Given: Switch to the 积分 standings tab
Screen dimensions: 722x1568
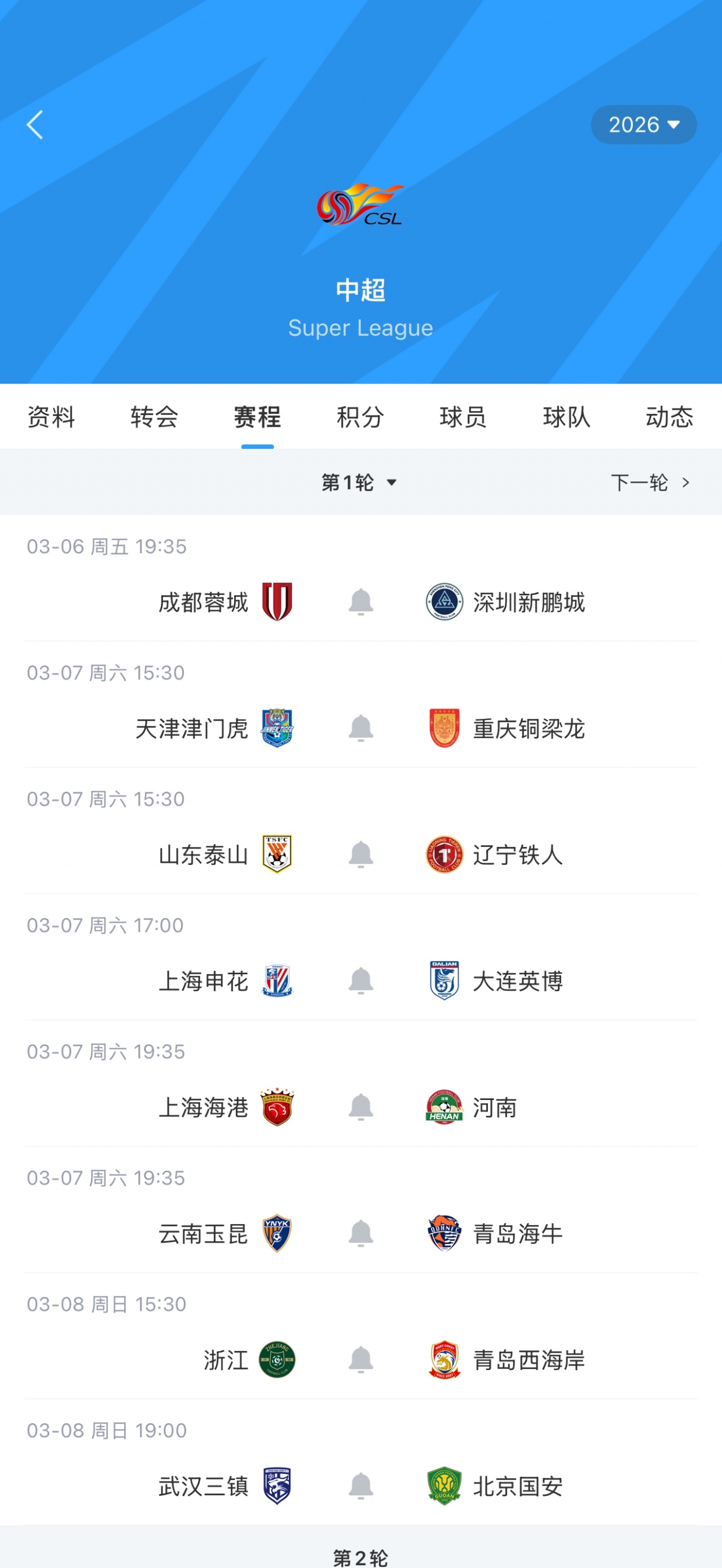Looking at the screenshot, I should pos(359,417).
